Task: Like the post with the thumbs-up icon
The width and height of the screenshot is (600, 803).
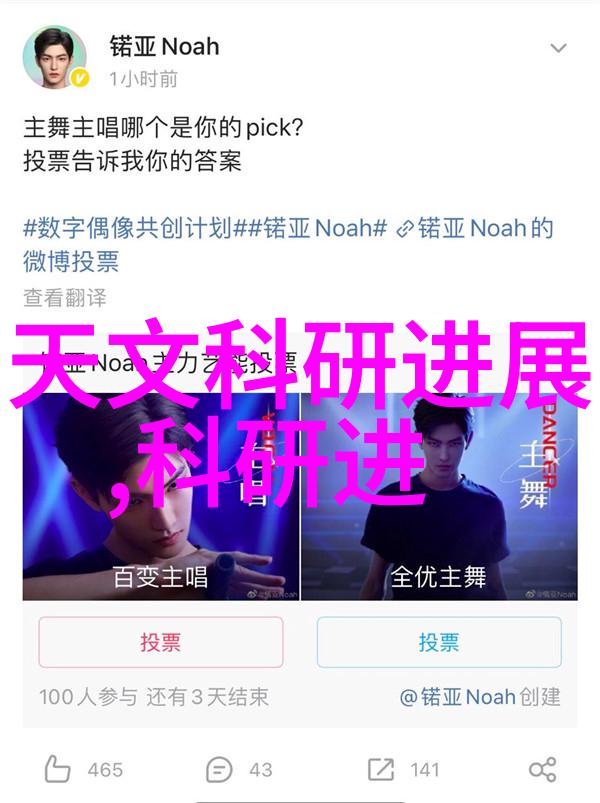Action: pos(60,769)
